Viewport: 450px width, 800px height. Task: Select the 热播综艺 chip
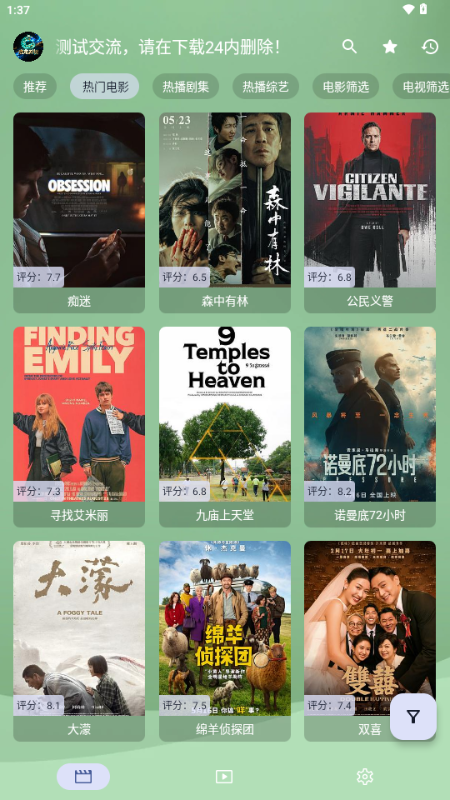coord(266,86)
